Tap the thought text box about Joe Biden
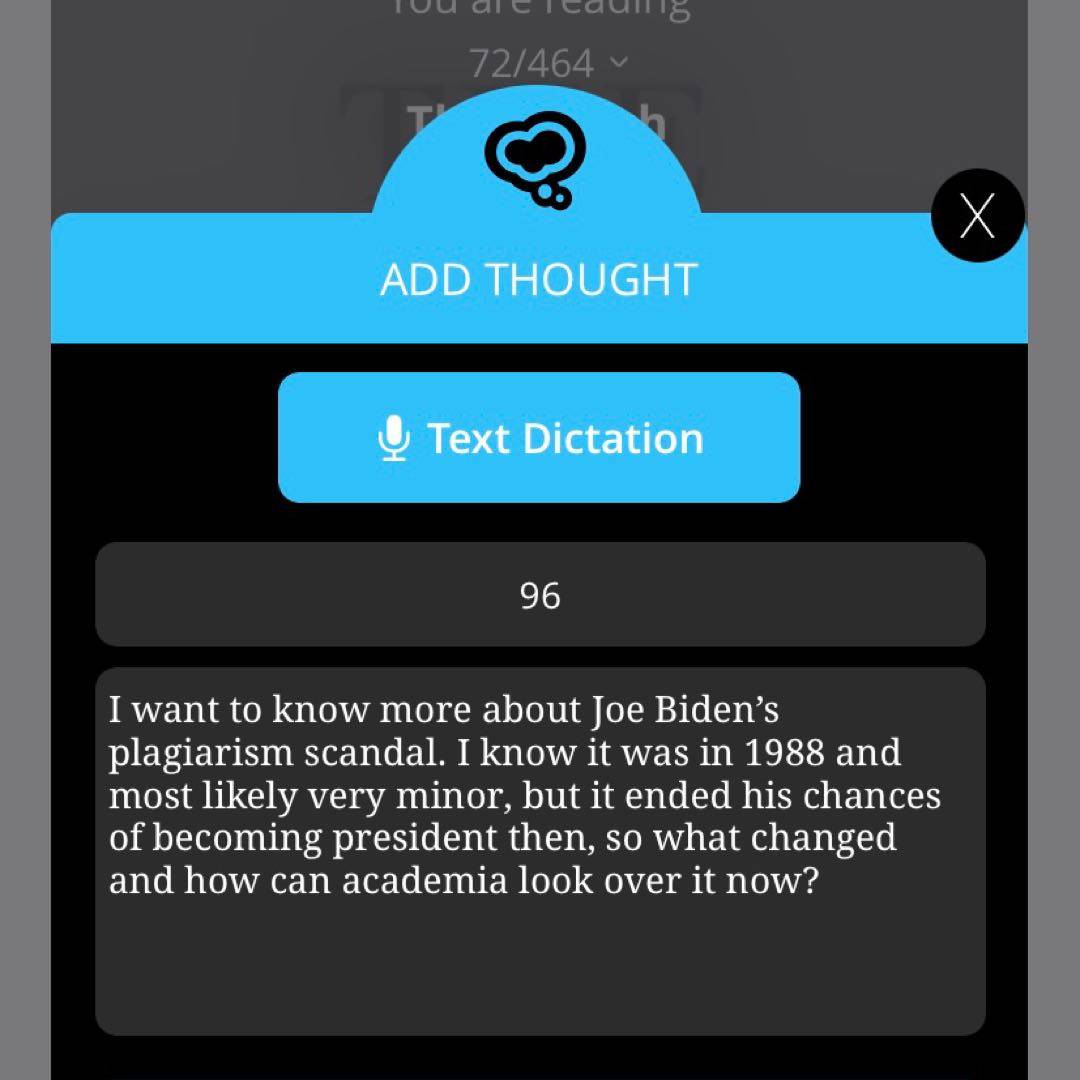Viewport: 1080px width, 1080px height. 540,850
